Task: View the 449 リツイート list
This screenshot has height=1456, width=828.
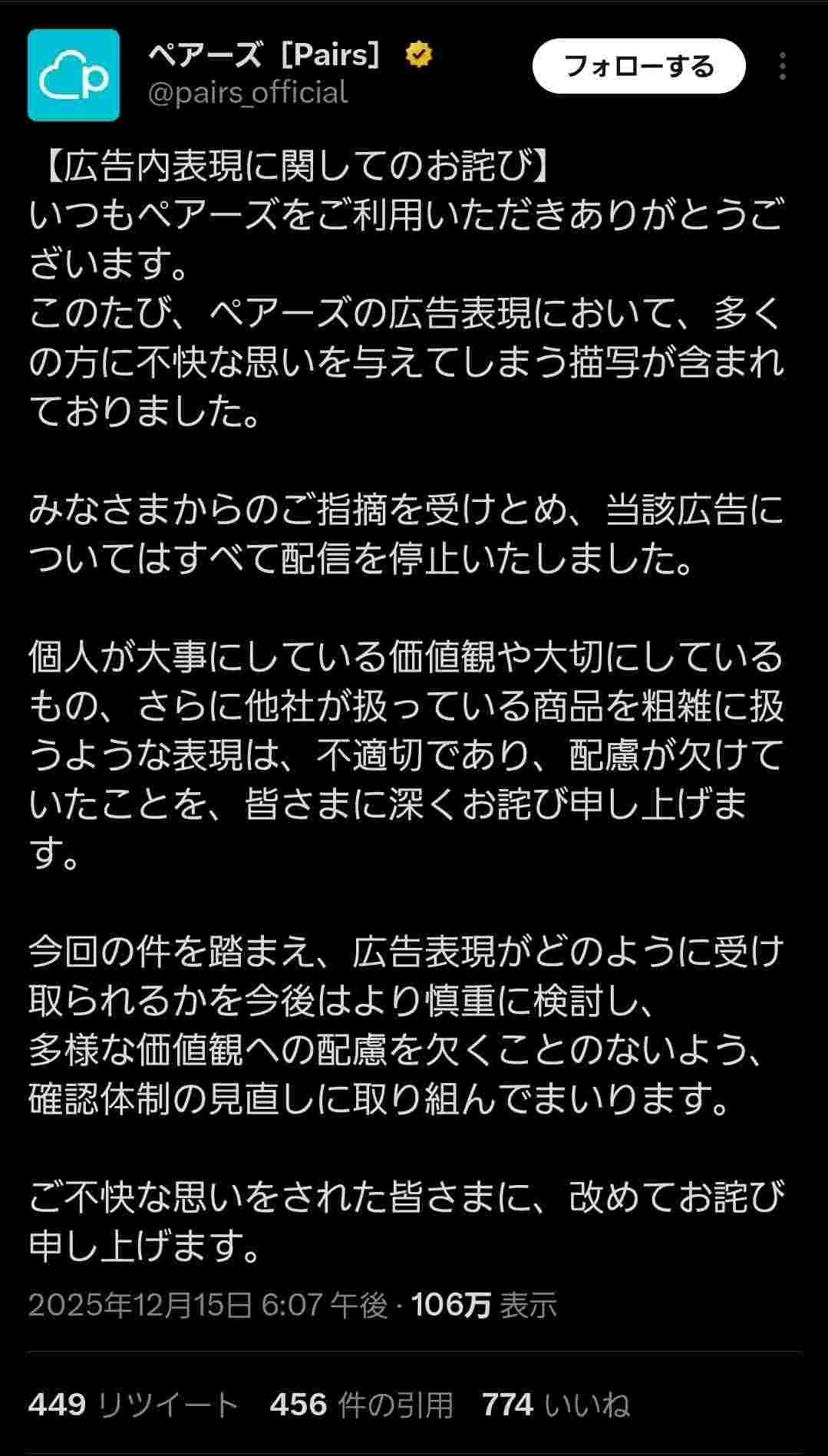Action: tap(134, 1405)
